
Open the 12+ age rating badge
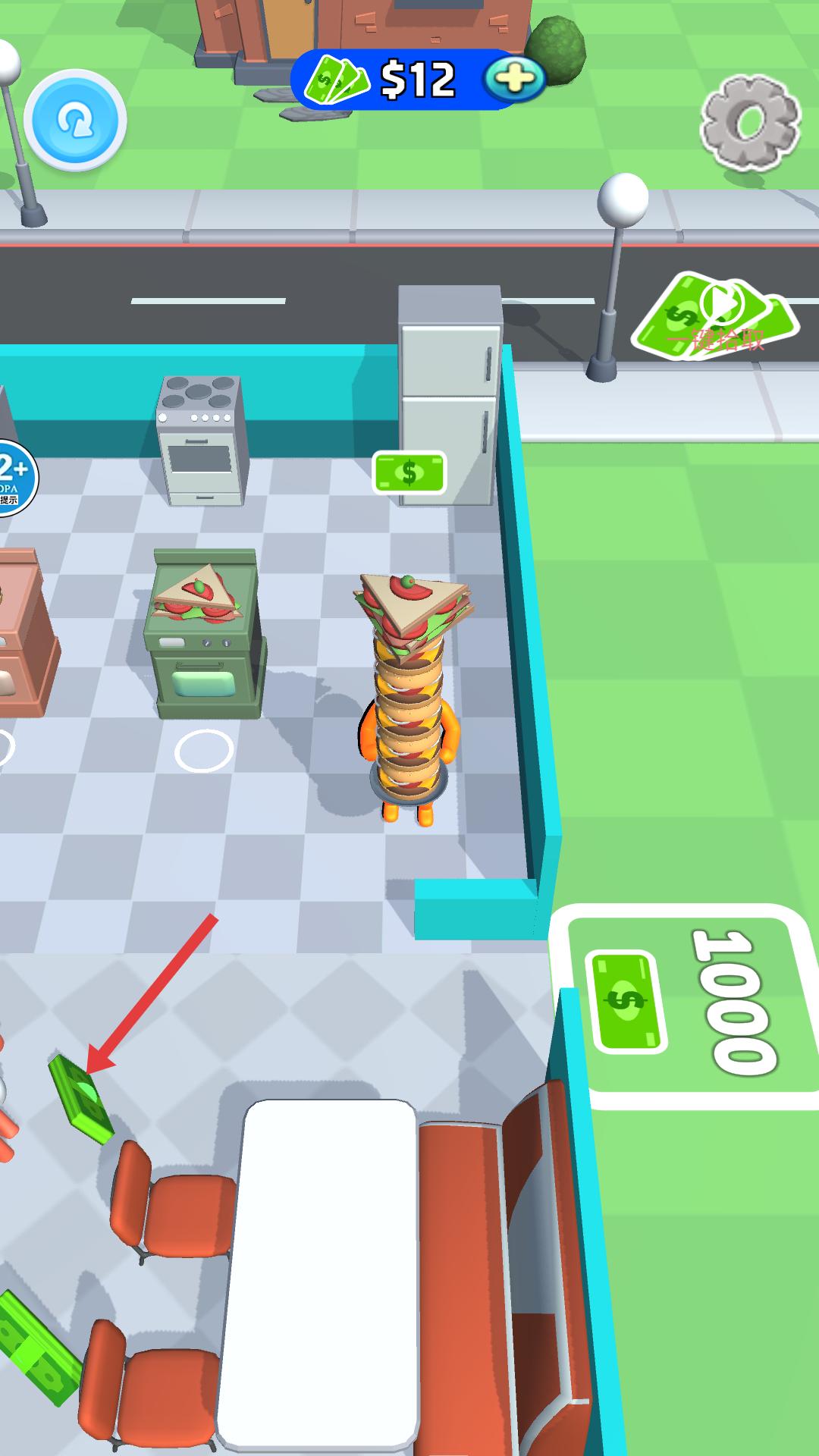point(14,476)
